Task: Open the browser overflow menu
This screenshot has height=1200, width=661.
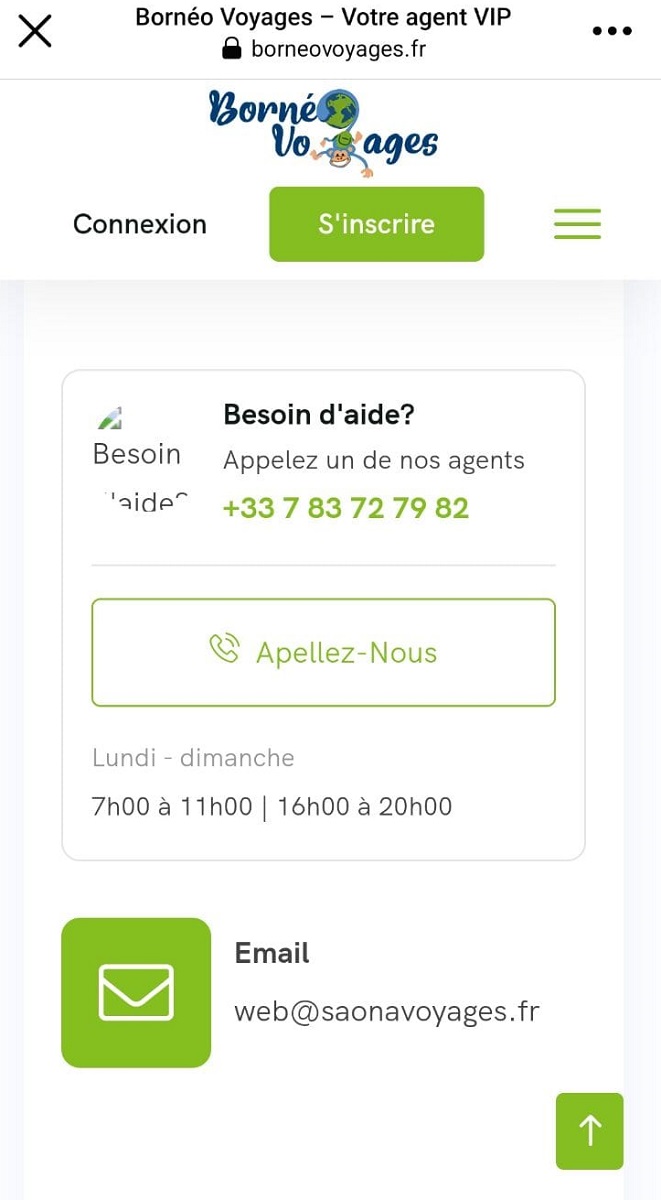Action: [612, 32]
